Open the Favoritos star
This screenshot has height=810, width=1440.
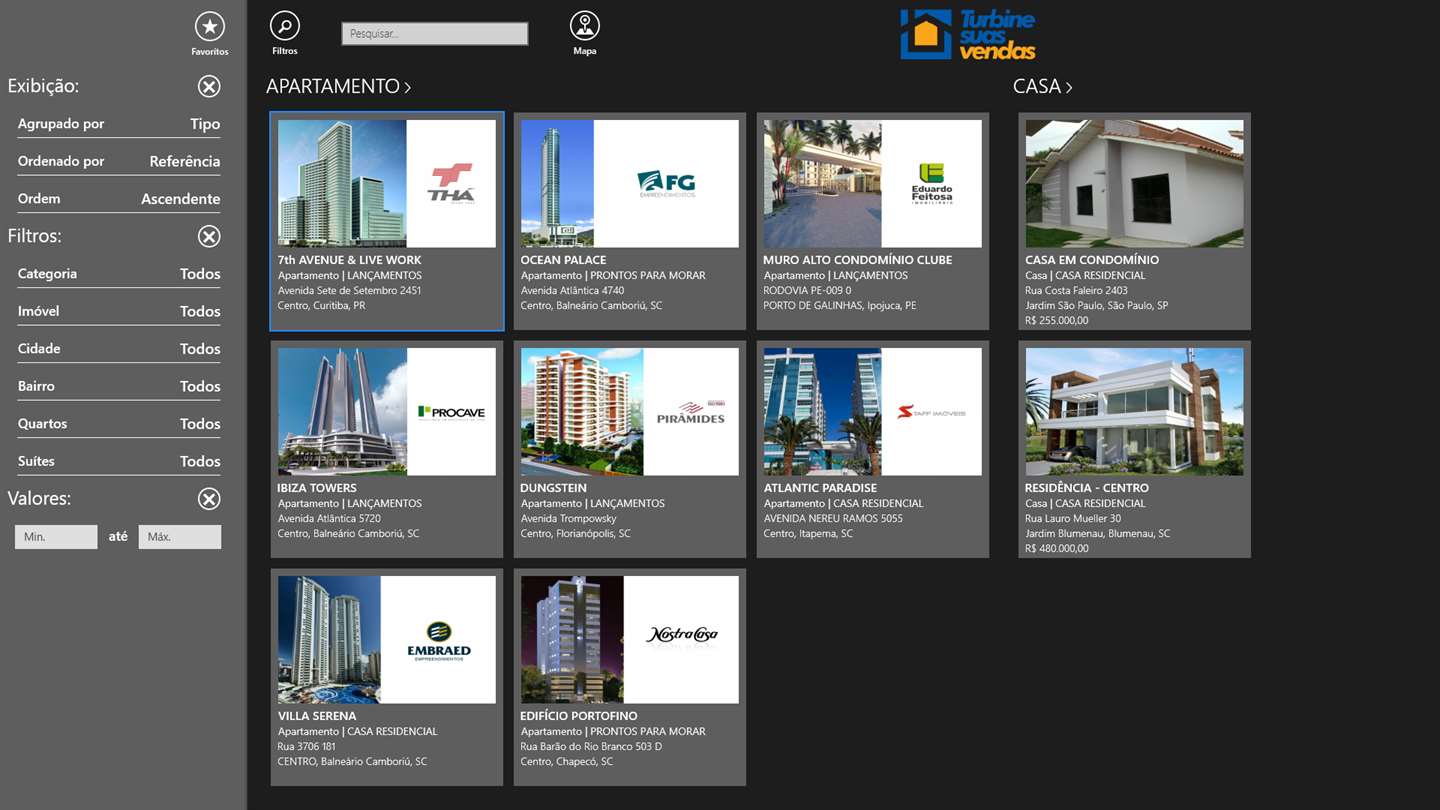tap(209, 27)
